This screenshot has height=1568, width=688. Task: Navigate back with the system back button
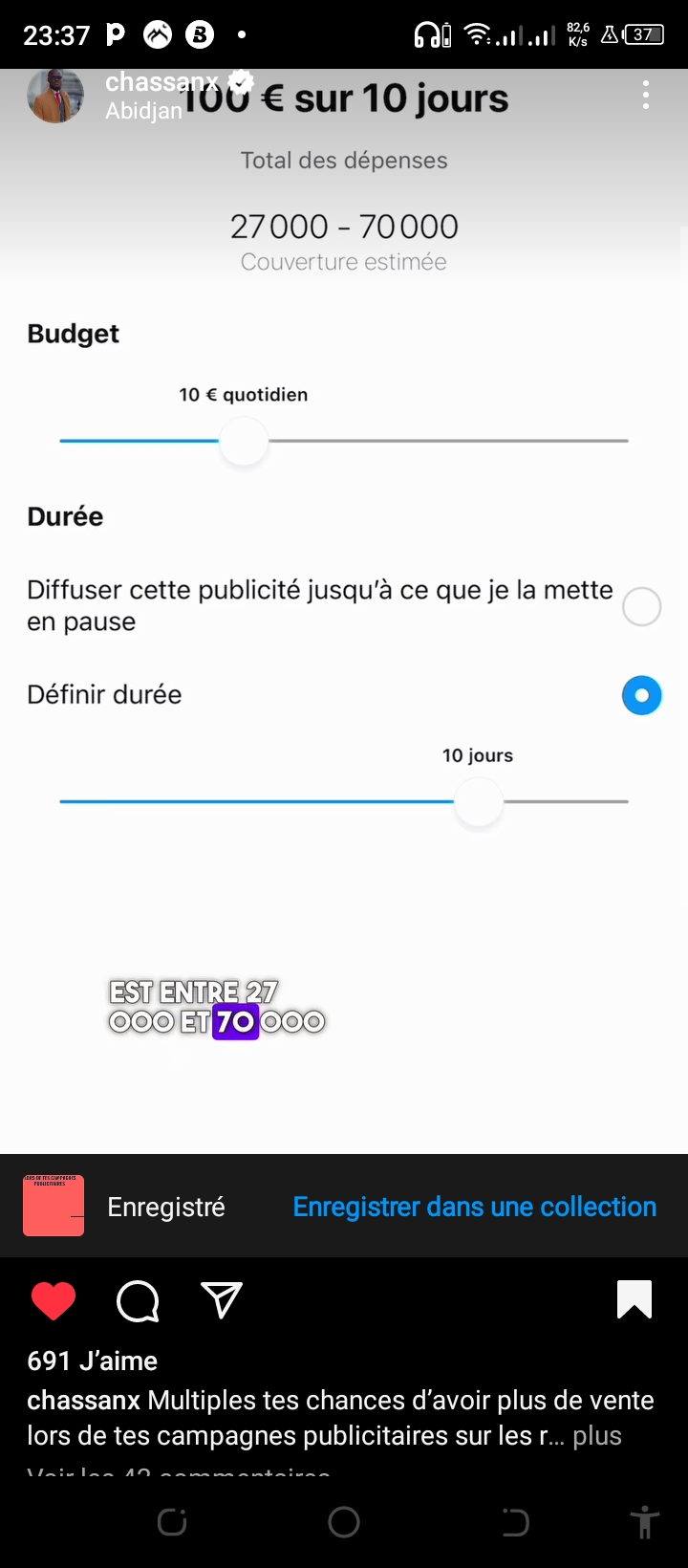coord(515,1522)
